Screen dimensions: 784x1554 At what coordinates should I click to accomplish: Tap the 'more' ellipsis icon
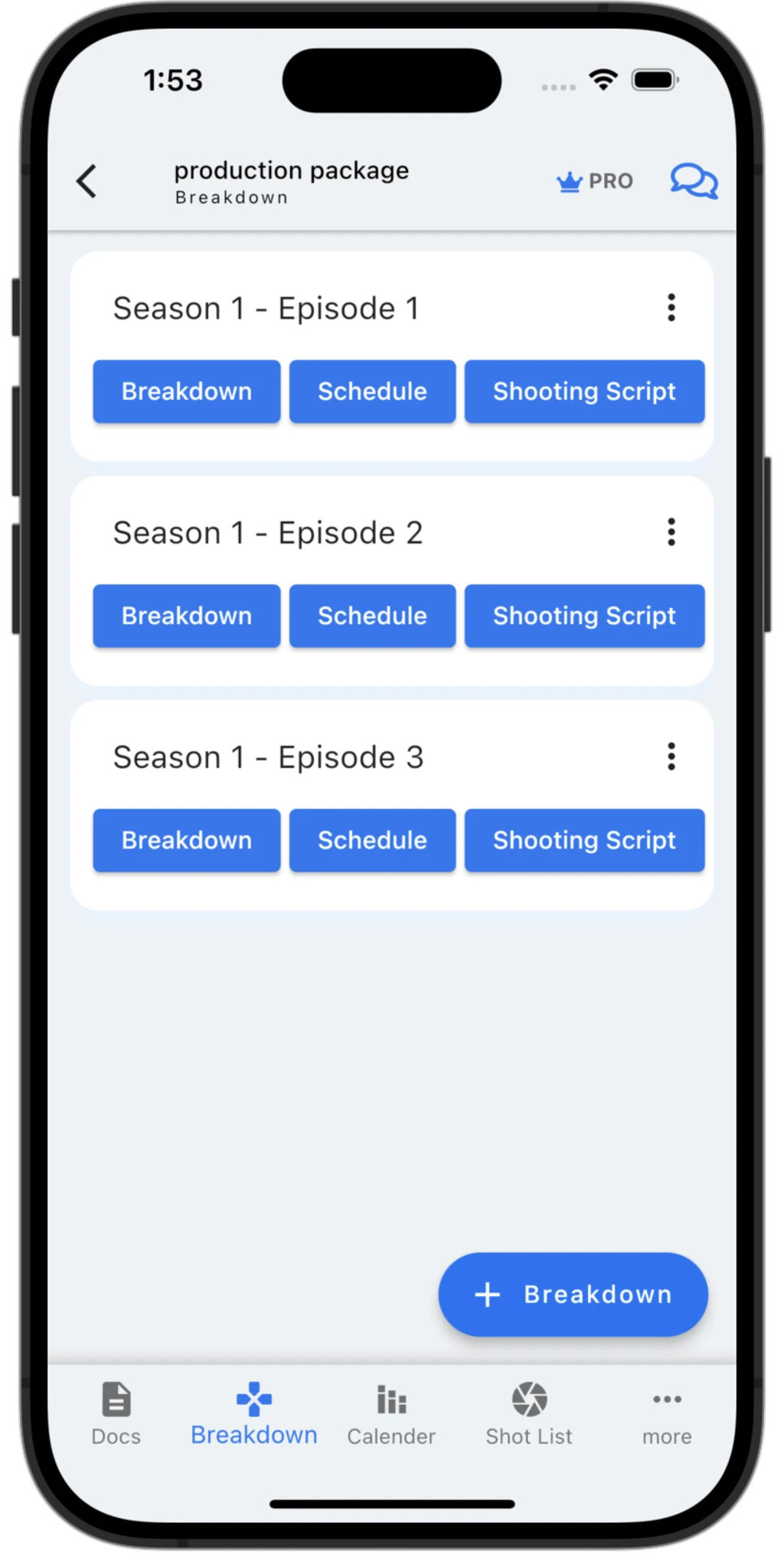(665, 1398)
